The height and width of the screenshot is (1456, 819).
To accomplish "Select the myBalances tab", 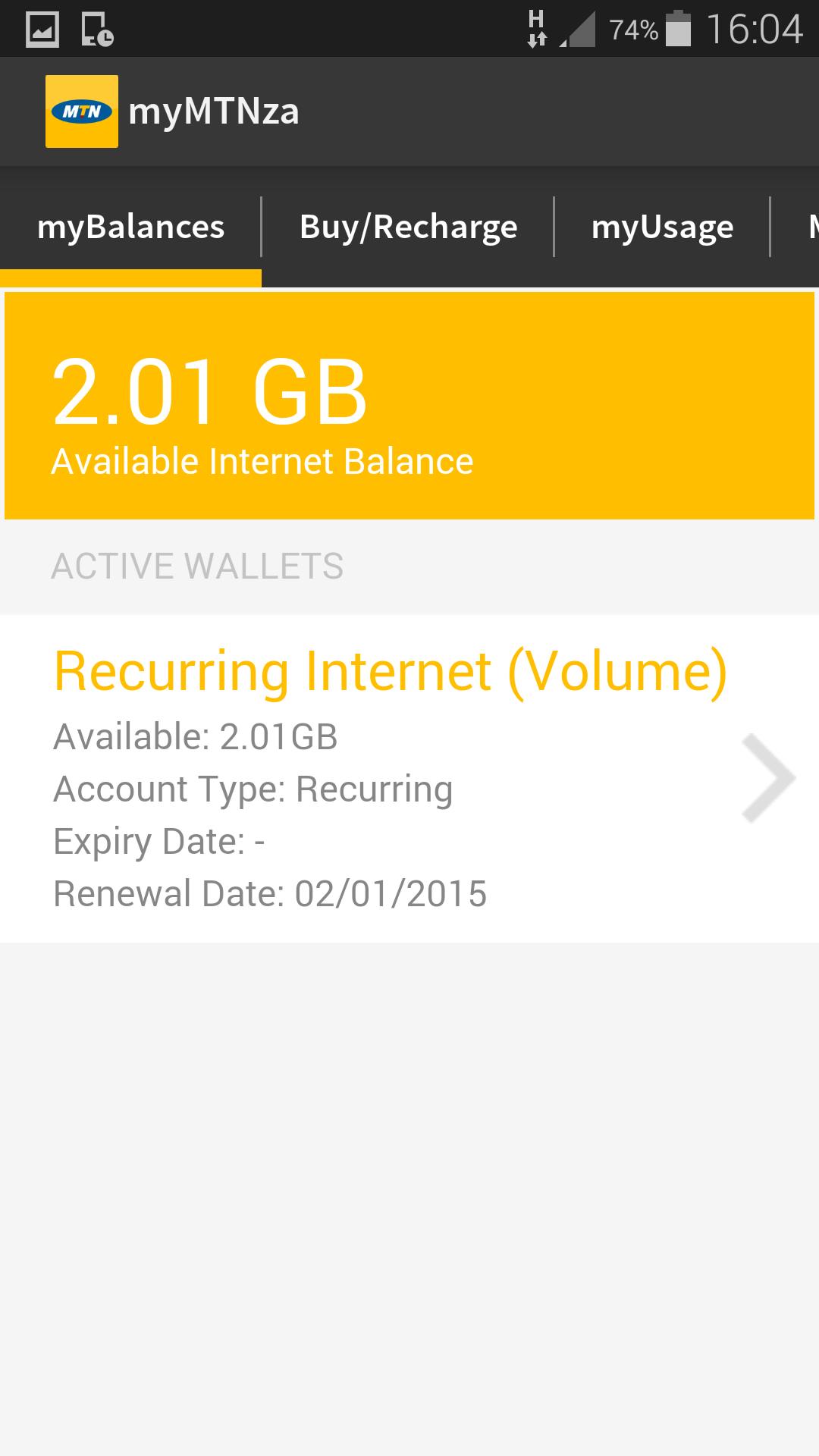I will point(130,225).
